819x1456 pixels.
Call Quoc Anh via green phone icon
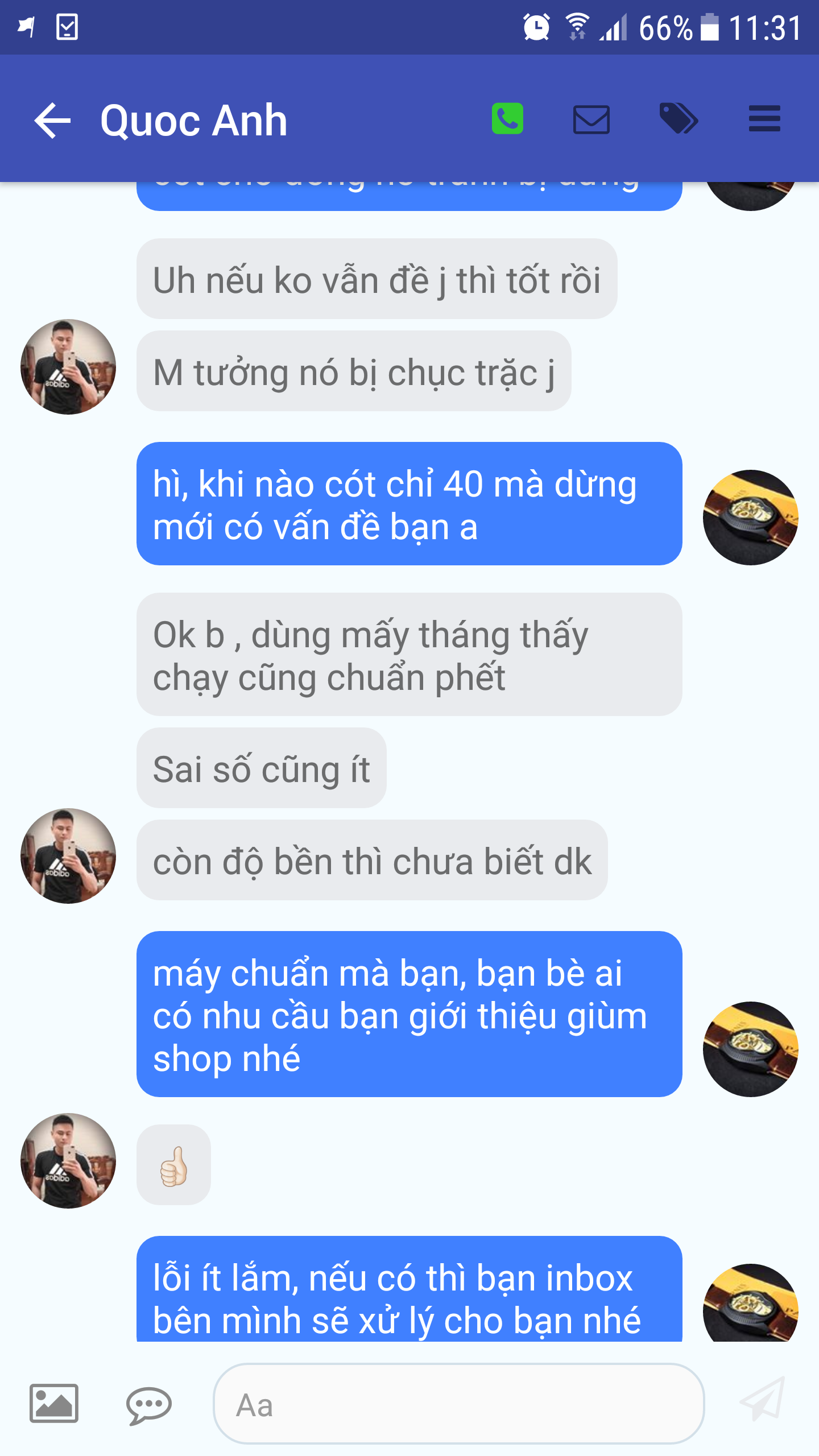(507, 119)
